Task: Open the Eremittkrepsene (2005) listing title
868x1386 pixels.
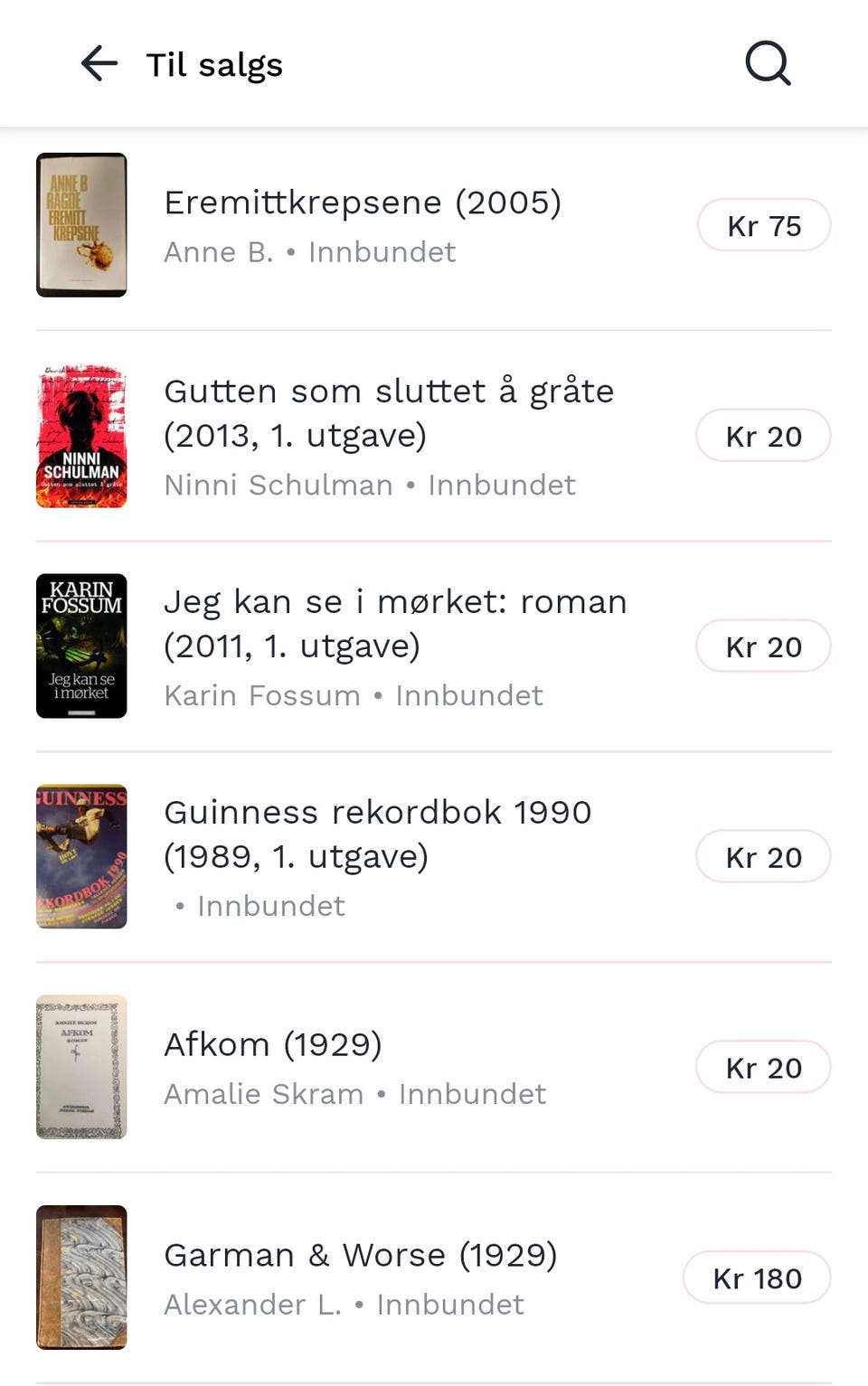Action: click(363, 202)
